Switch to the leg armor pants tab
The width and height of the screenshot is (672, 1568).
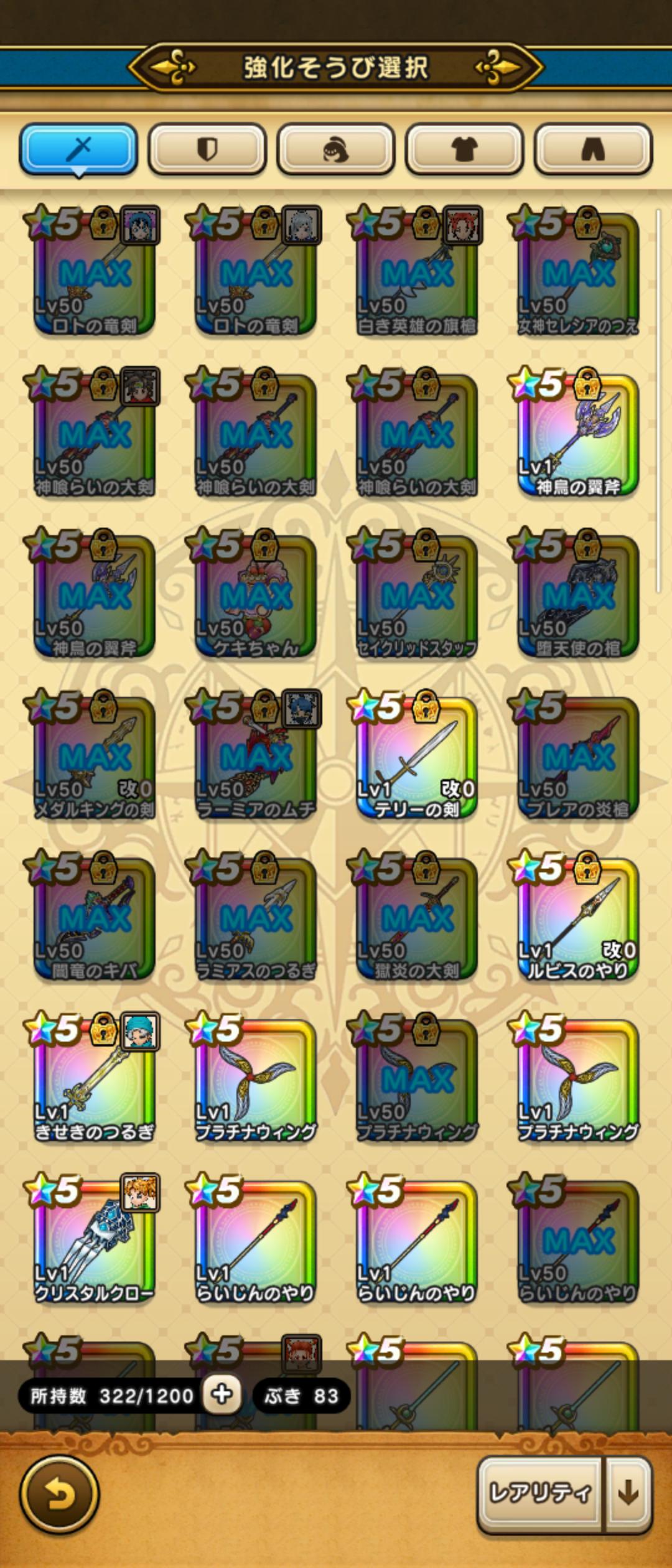pyautogui.click(x=593, y=149)
